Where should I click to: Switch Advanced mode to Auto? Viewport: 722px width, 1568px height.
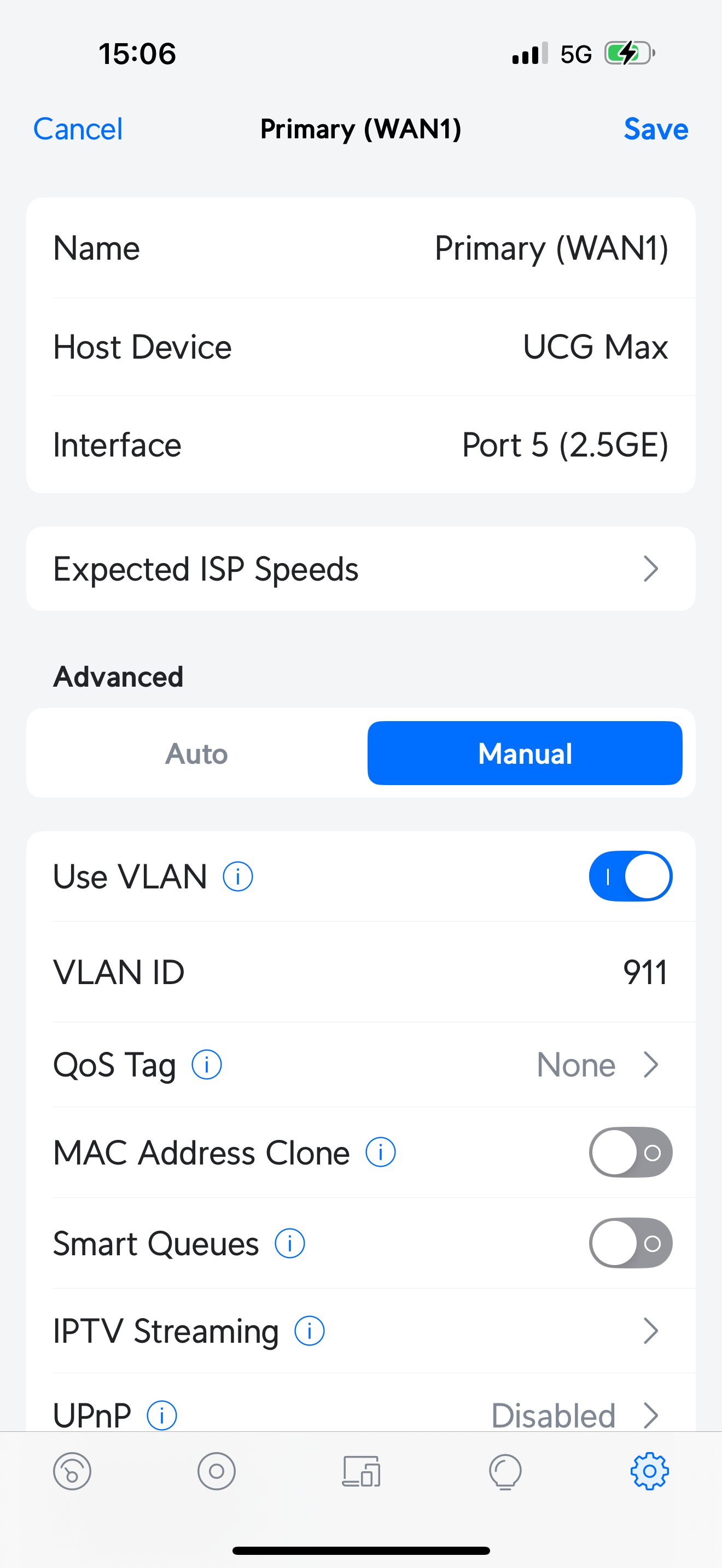196,753
